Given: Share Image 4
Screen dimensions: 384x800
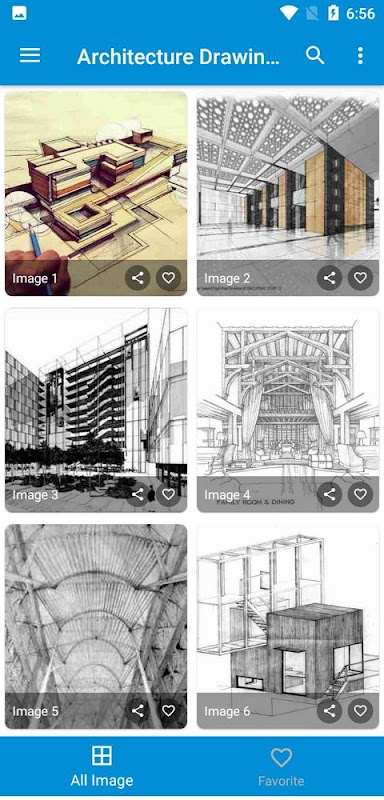Looking at the screenshot, I should (329, 494).
